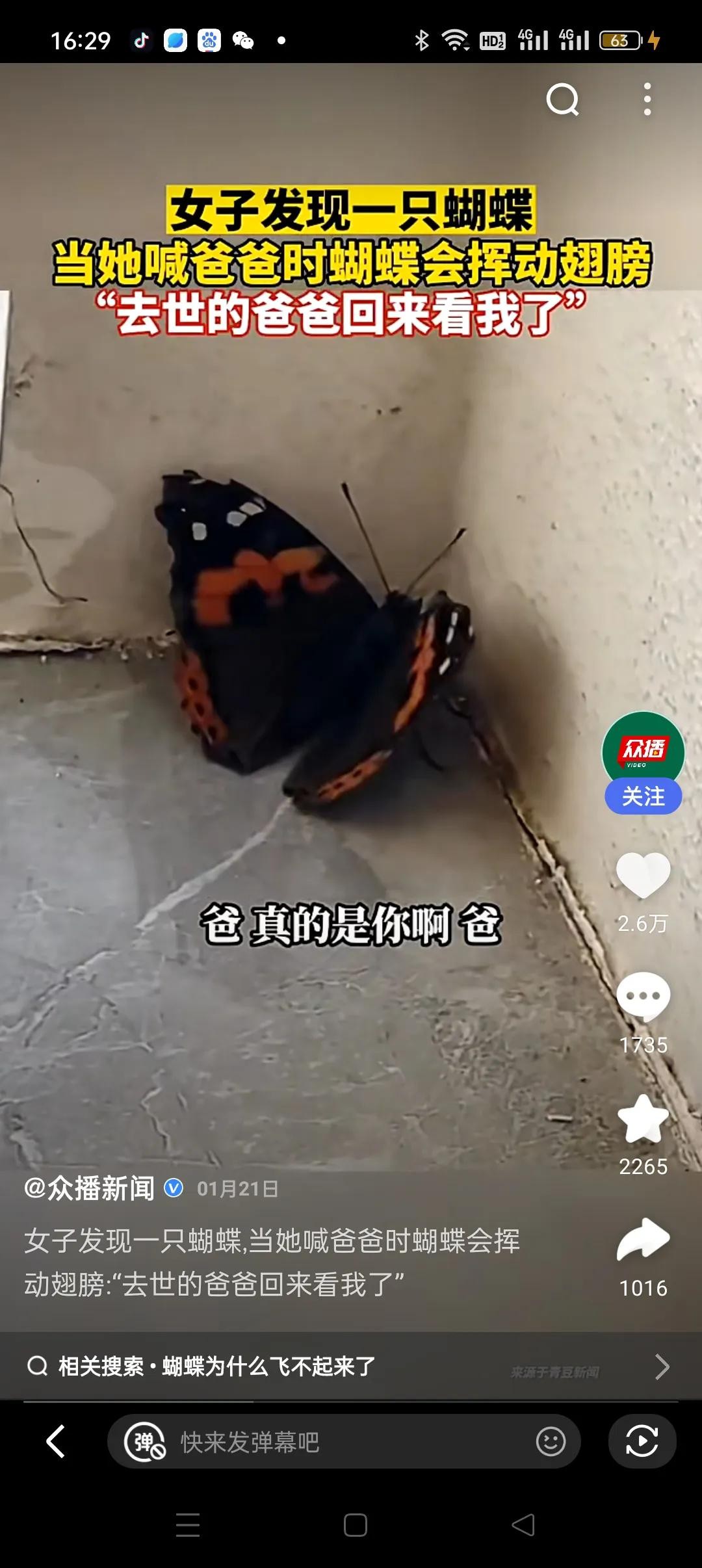Open the search icon at top

click(562, 99)
